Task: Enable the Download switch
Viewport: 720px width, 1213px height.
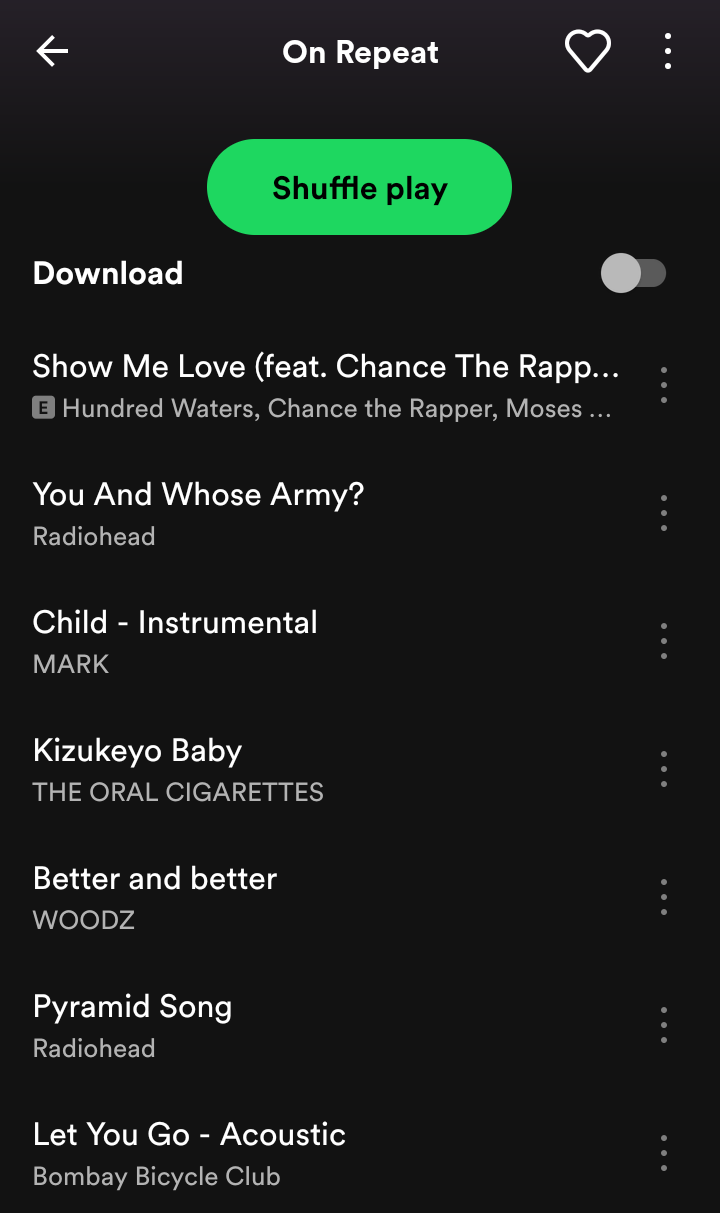Action: [633, 273]
